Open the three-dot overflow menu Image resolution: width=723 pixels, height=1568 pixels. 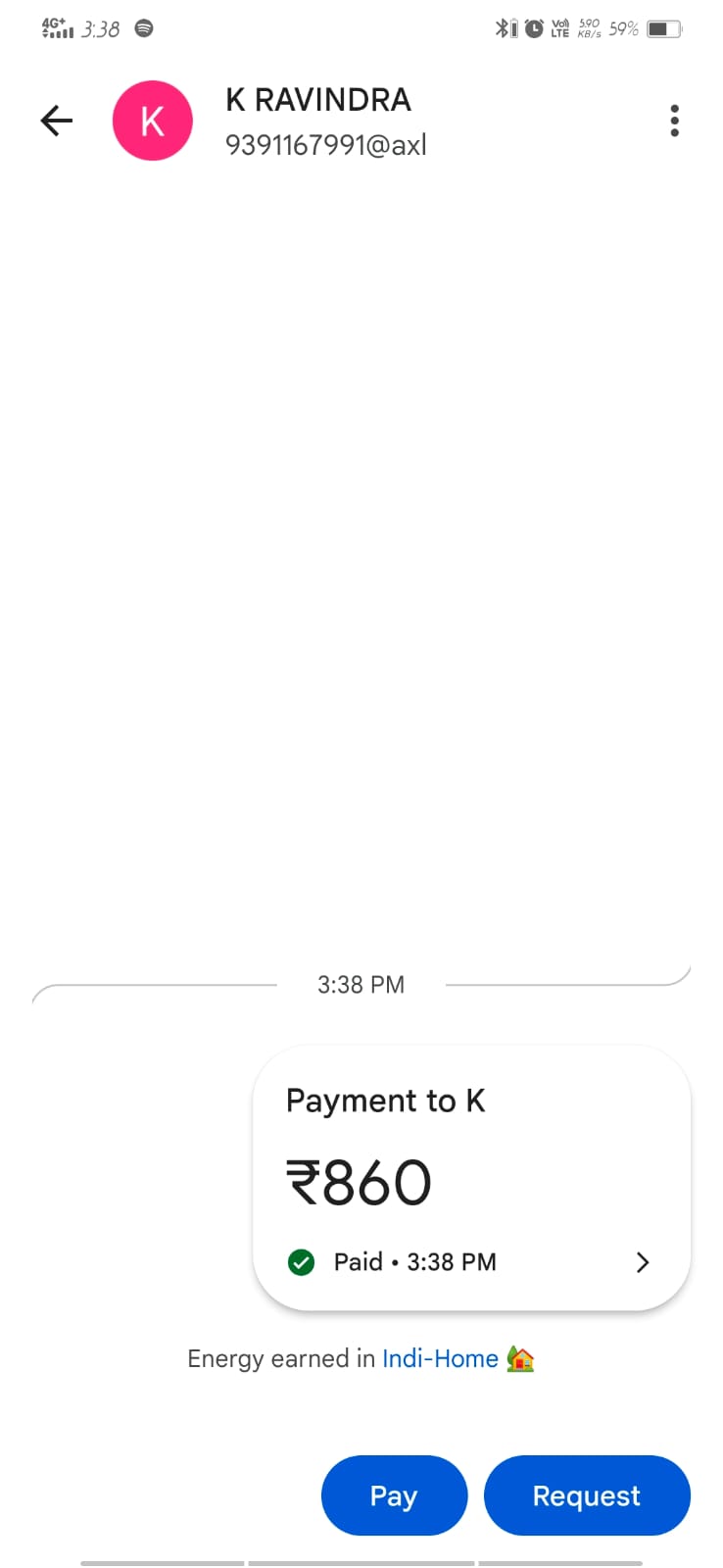point(674,121)
